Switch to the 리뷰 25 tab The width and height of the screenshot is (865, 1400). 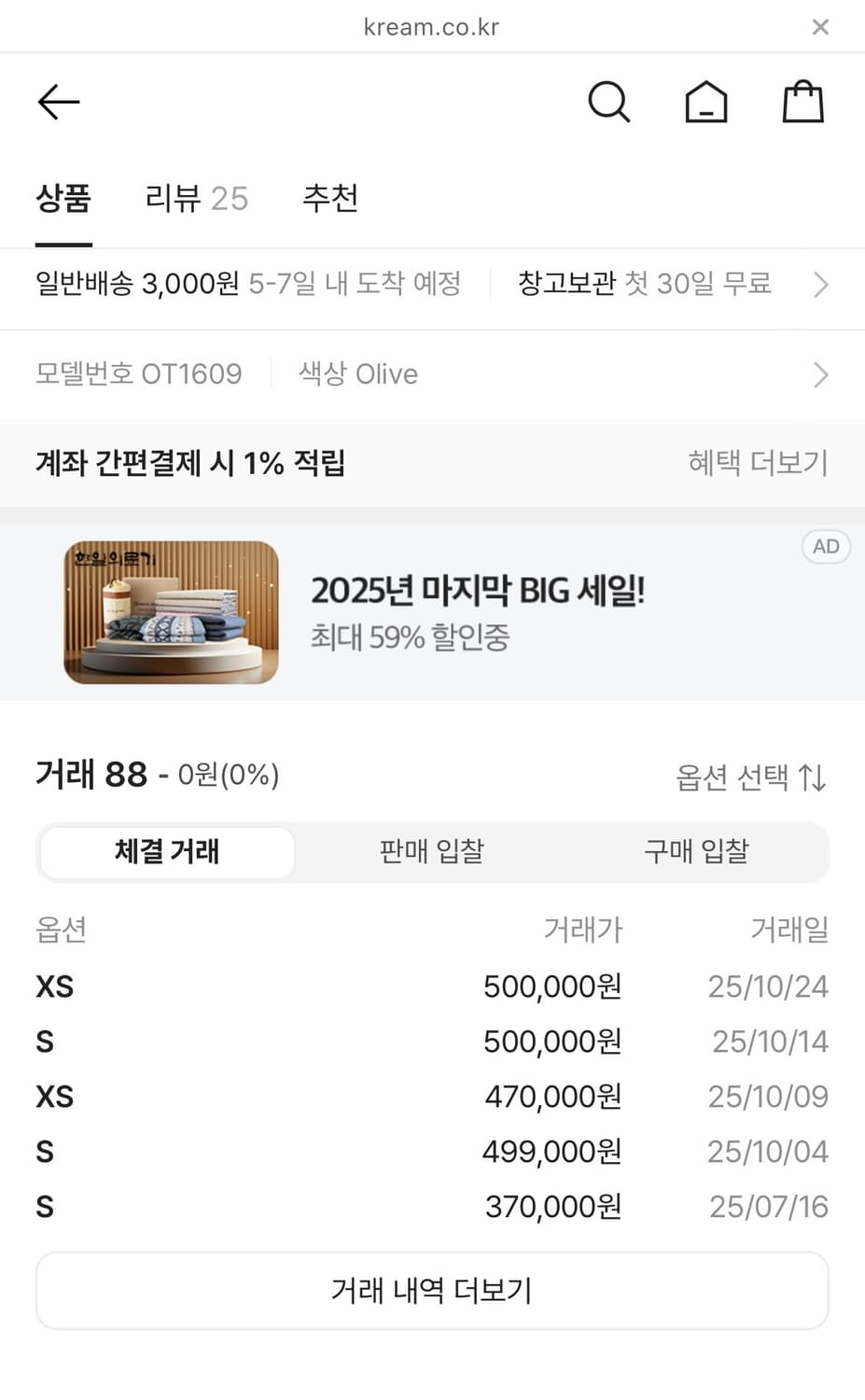click(x=197, y=199)
